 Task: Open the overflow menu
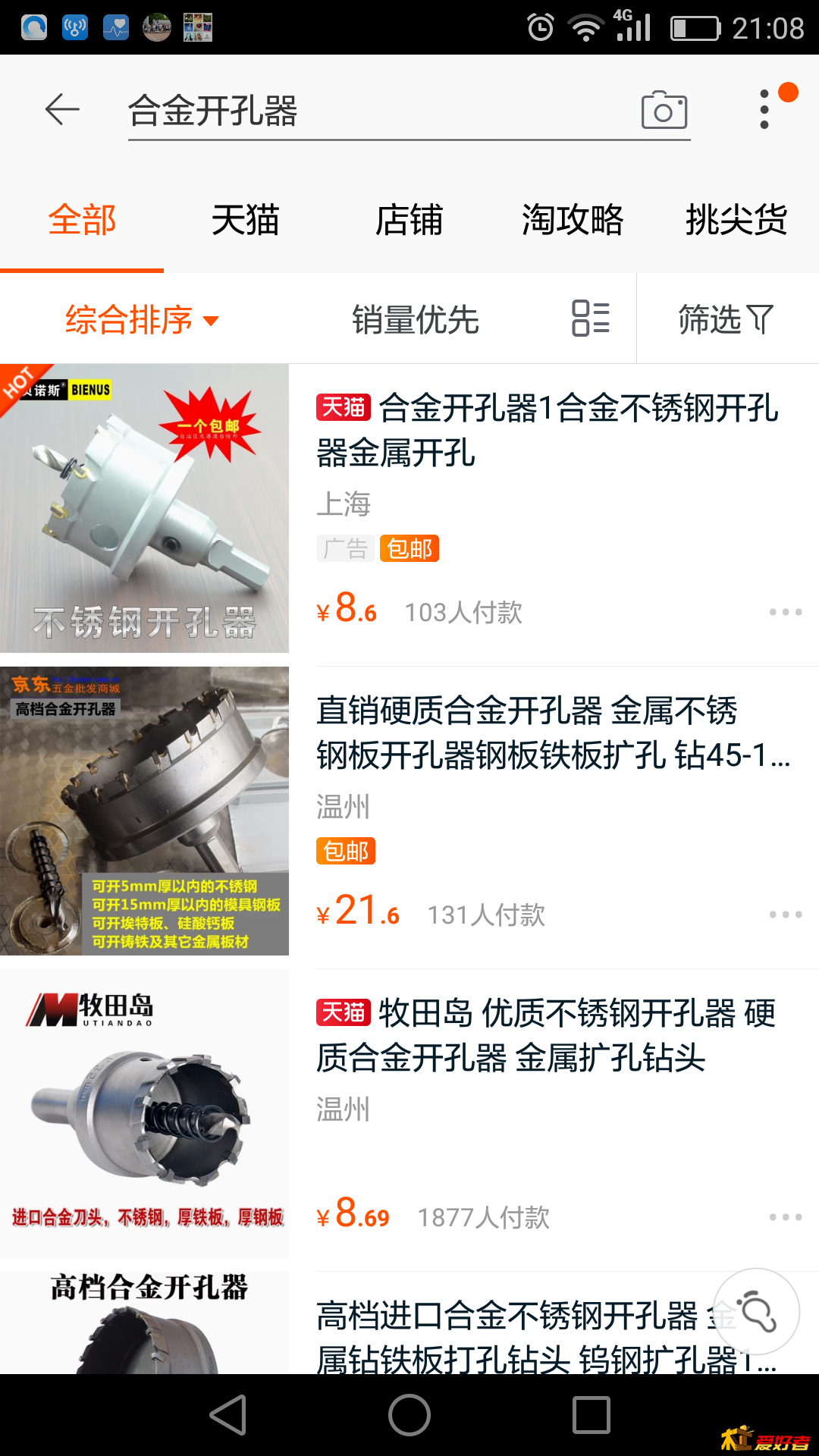(764, 110)
